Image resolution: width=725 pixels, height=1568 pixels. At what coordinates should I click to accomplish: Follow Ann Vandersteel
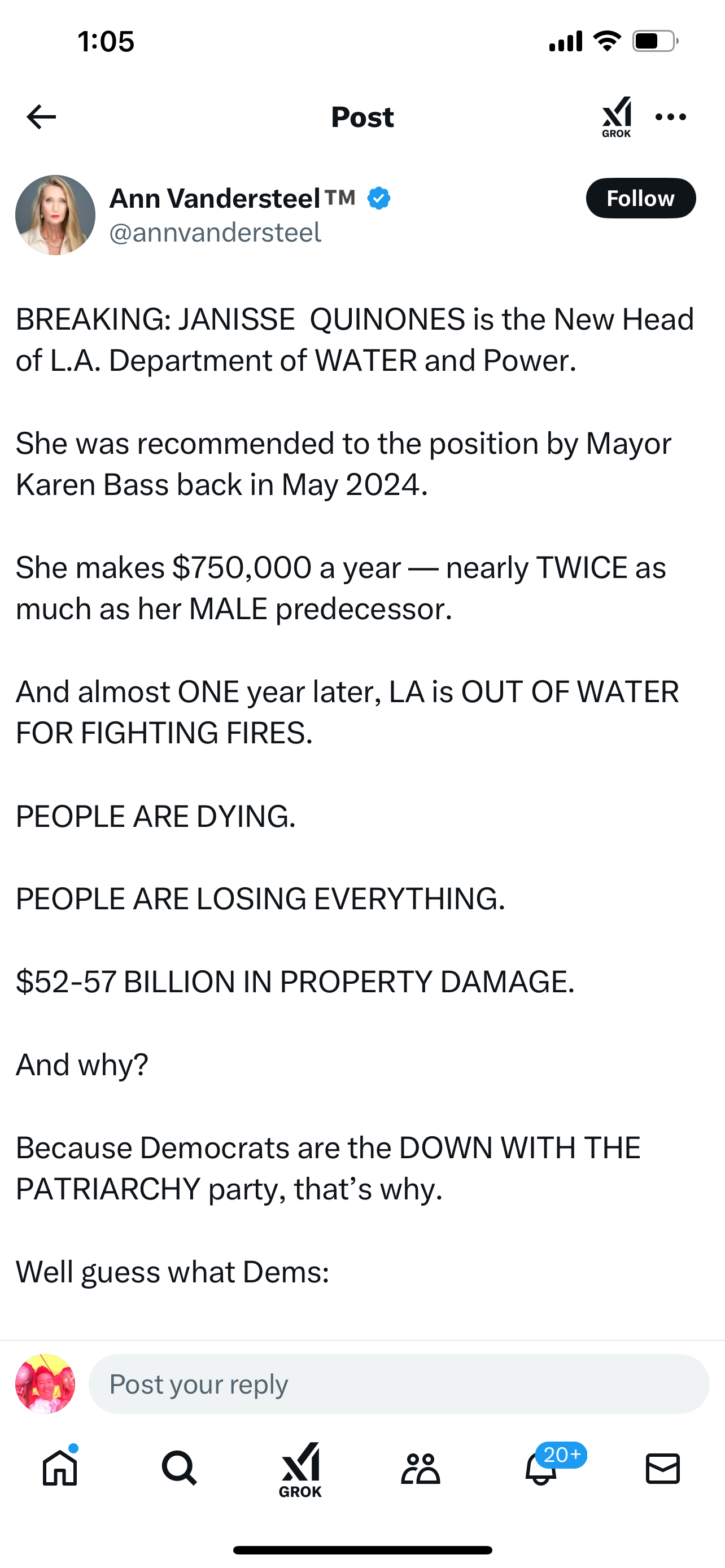tap(640, 199)
